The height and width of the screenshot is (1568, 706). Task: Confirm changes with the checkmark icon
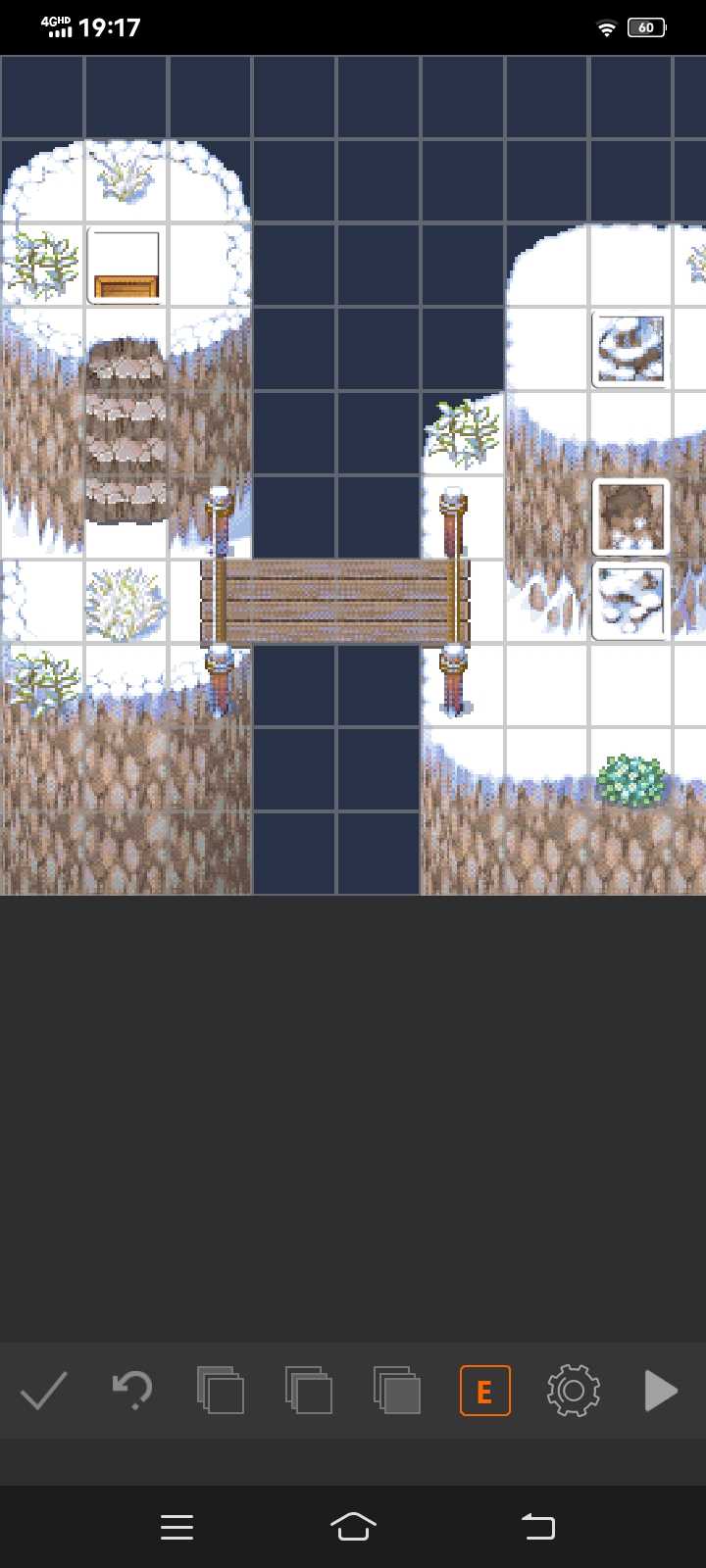[44, 1391]
